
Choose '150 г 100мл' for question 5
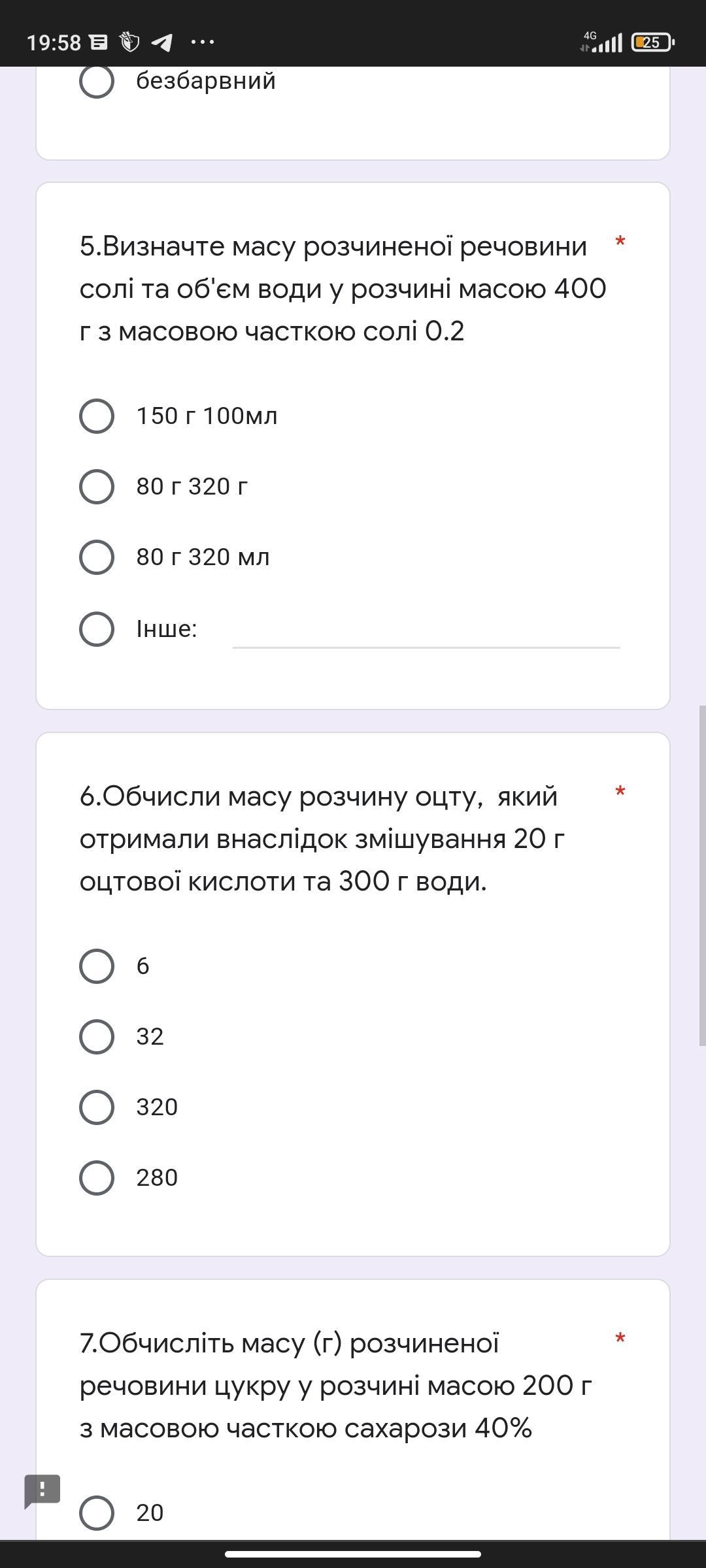97,416
